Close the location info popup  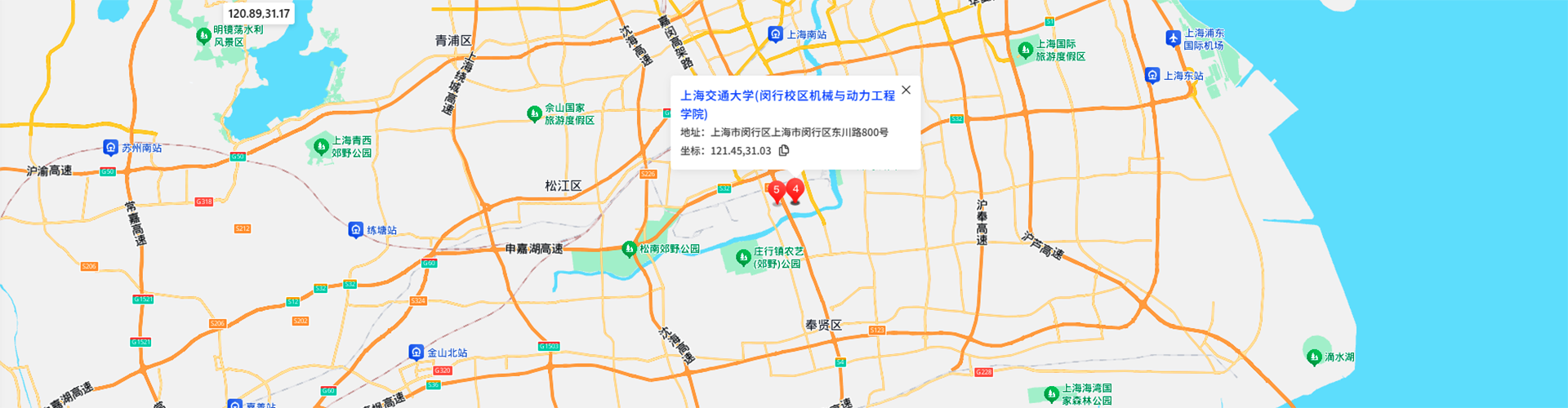[906, 91]
